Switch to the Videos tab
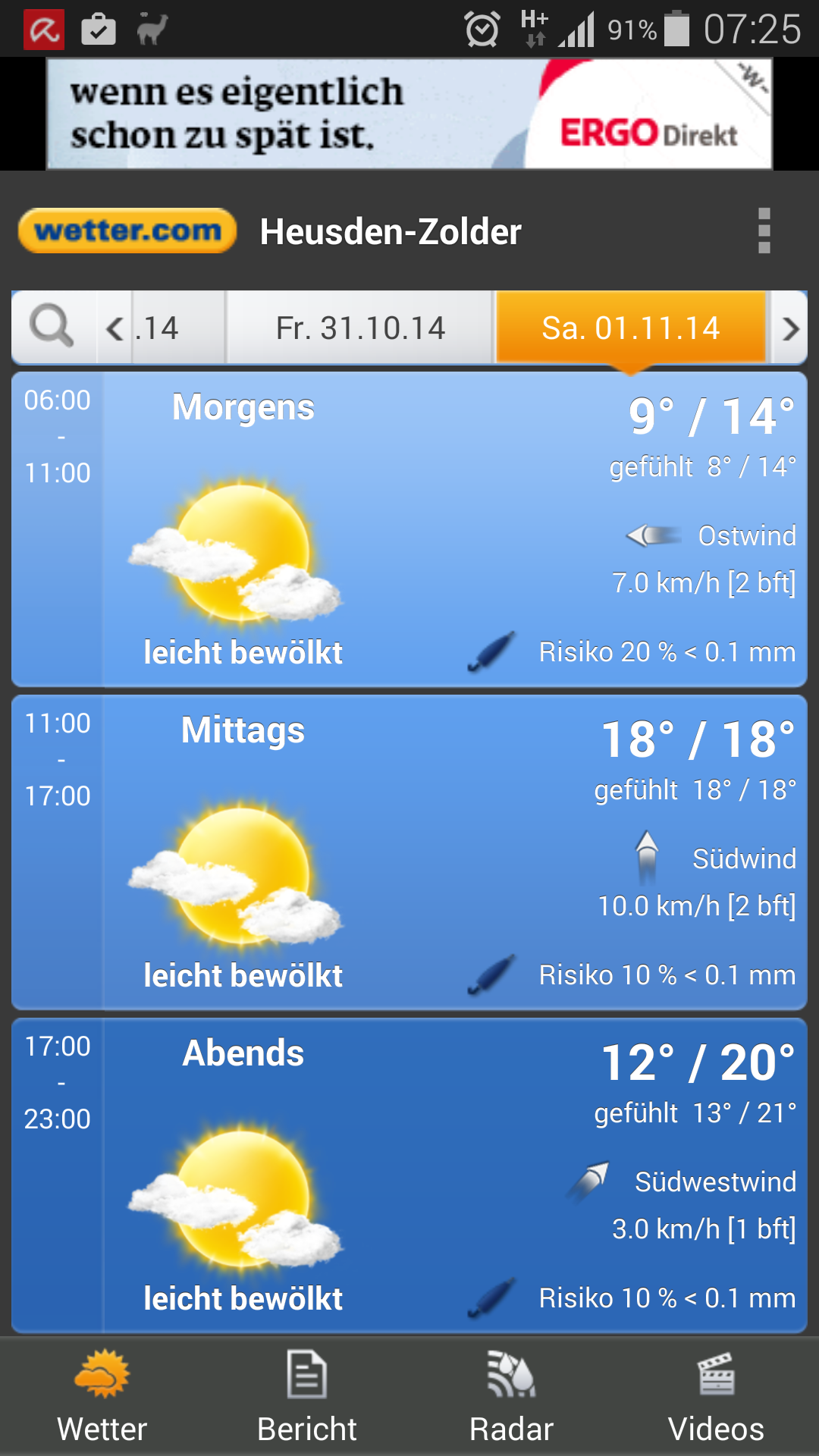The width and height of the screenshot is (819, 1456). point(717,1397)
